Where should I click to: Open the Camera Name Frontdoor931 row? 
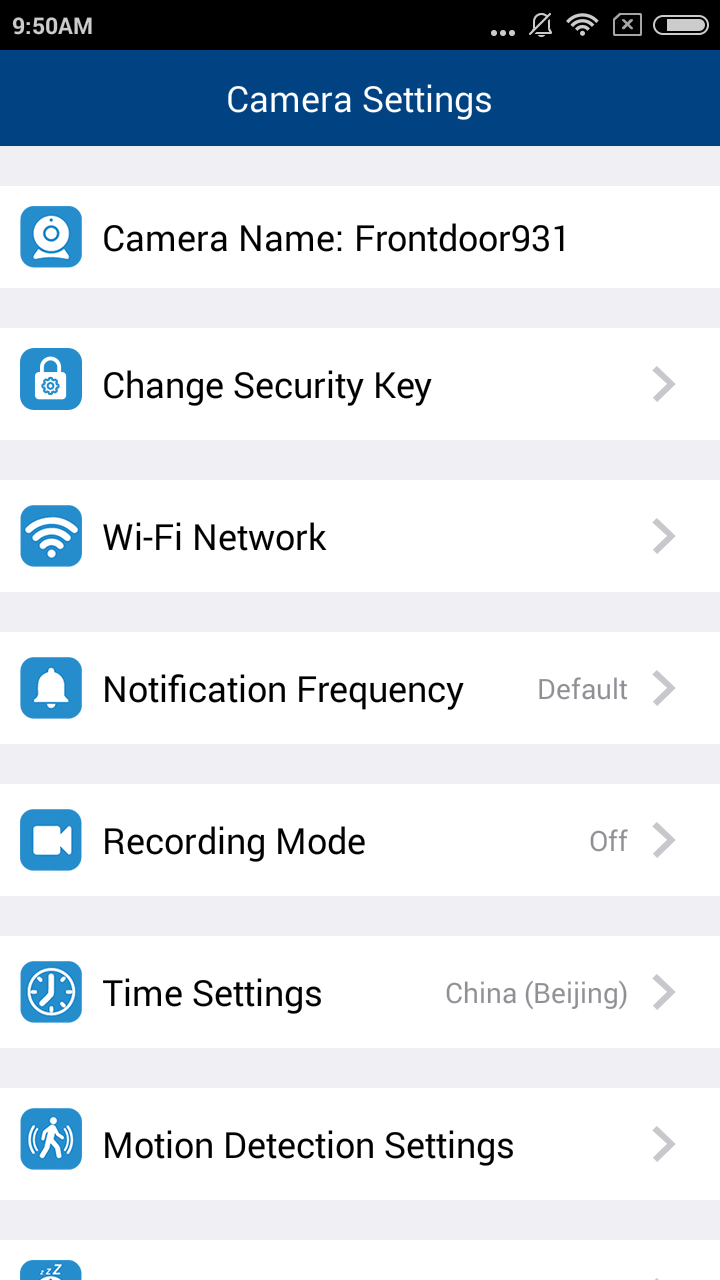(x=360, y=237)
